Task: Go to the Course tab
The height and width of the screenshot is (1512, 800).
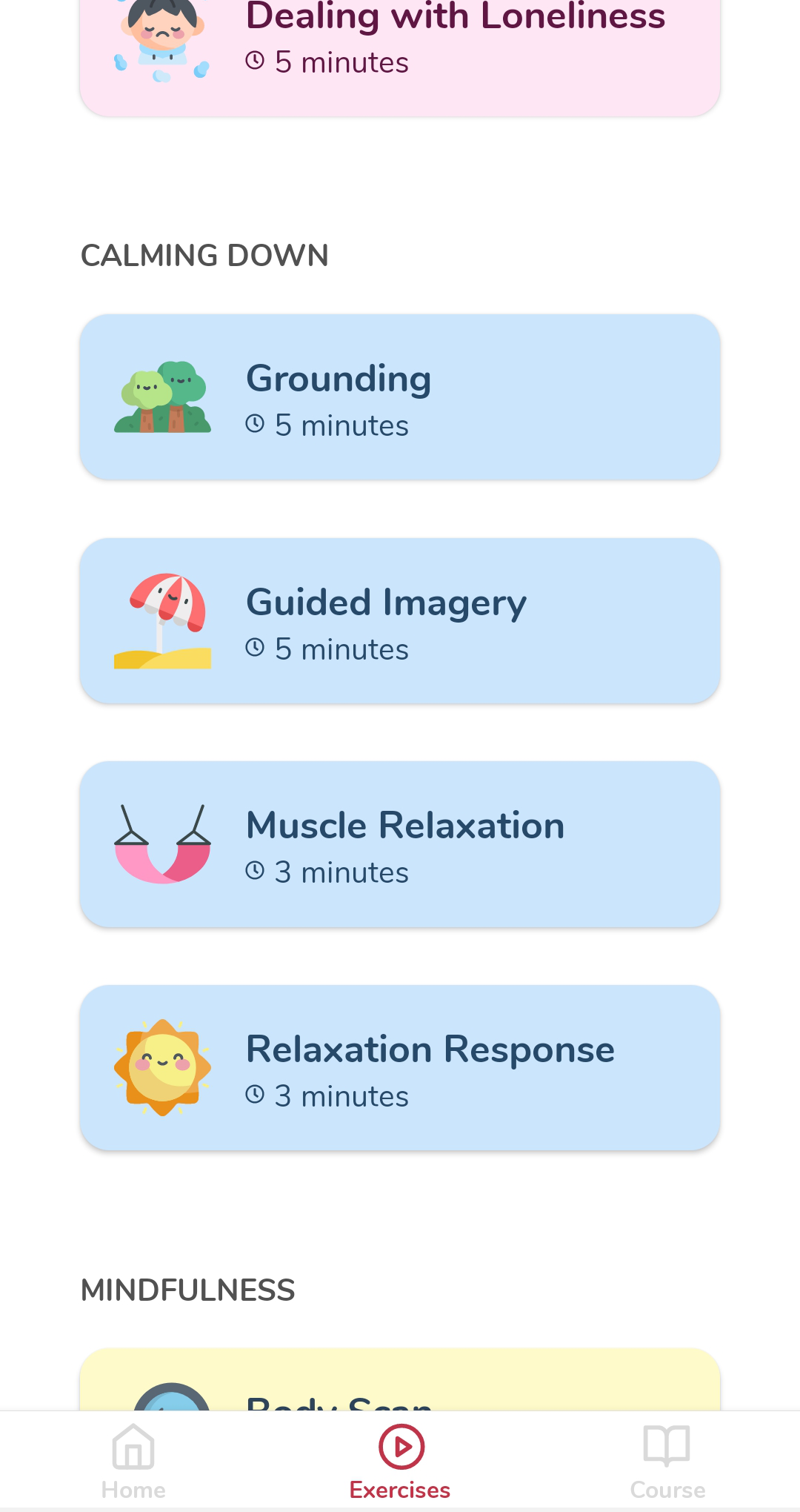Action: click(x=667, y=1462)
